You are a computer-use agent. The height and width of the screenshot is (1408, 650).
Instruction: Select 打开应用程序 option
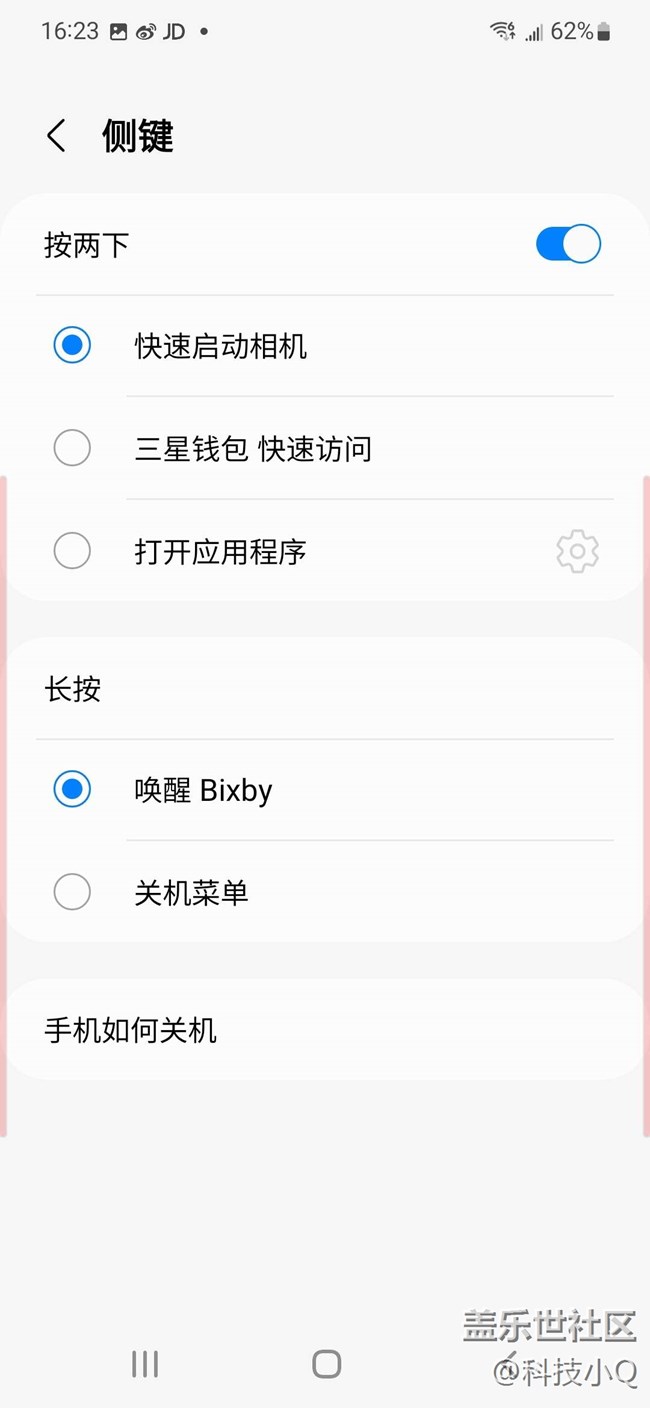[72, 551]
